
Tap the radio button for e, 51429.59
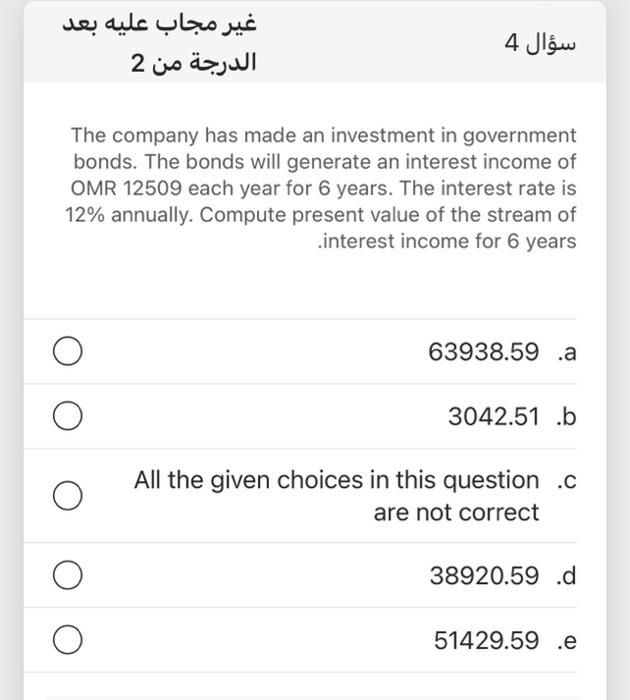coord(68,640)
